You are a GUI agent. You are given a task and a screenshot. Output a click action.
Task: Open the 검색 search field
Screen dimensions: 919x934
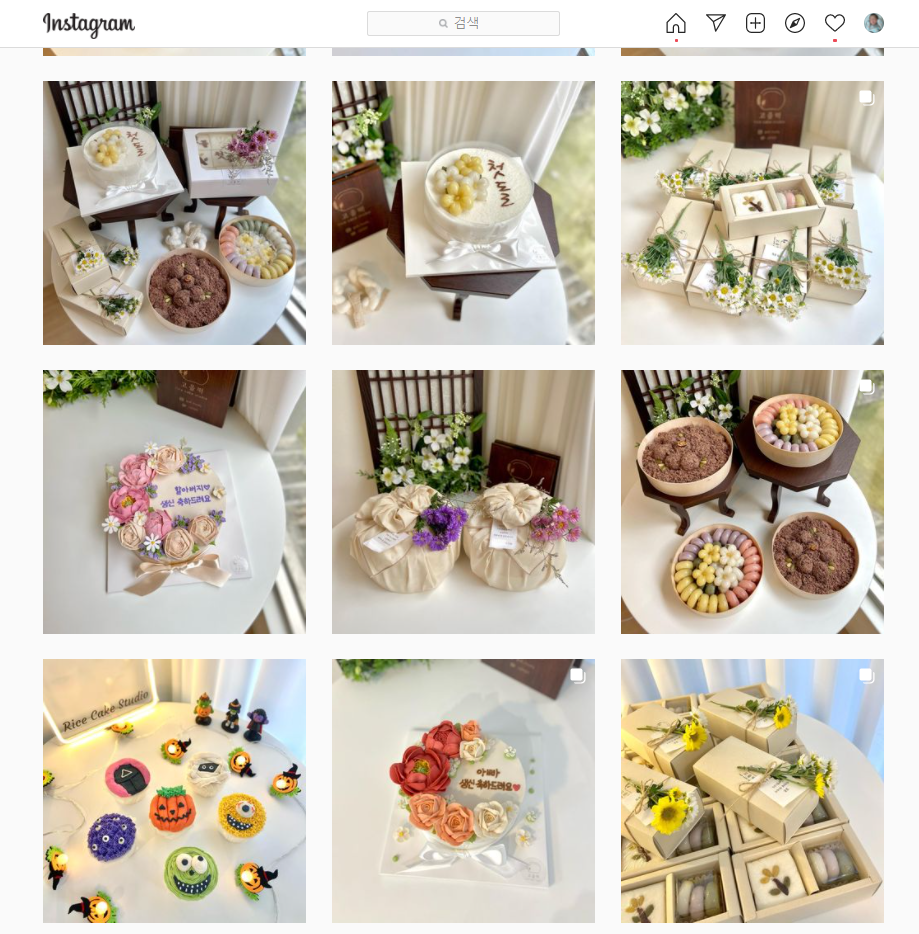tap(463, 23)
